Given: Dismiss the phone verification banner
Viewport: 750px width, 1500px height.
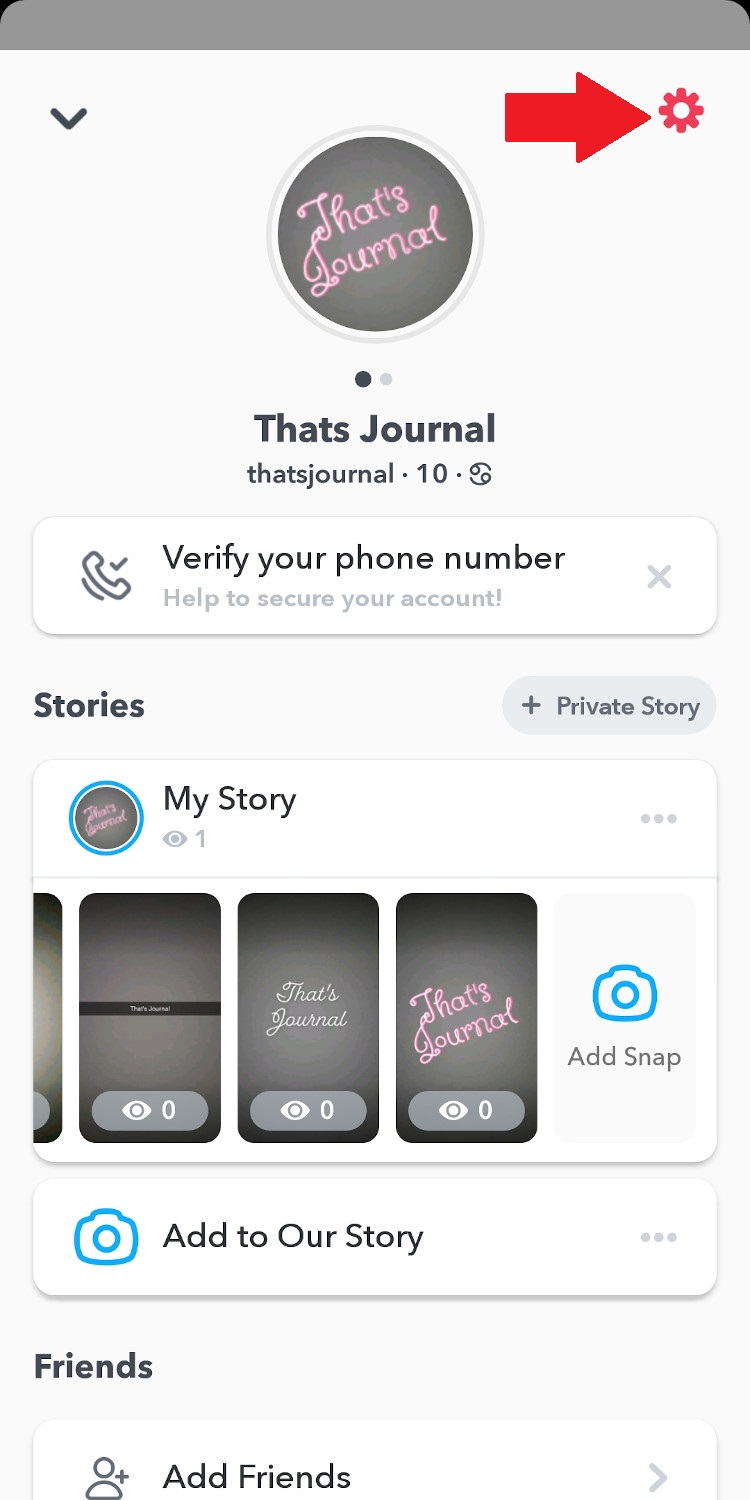Looking at the screenshot, I should (x=659, y=576).
